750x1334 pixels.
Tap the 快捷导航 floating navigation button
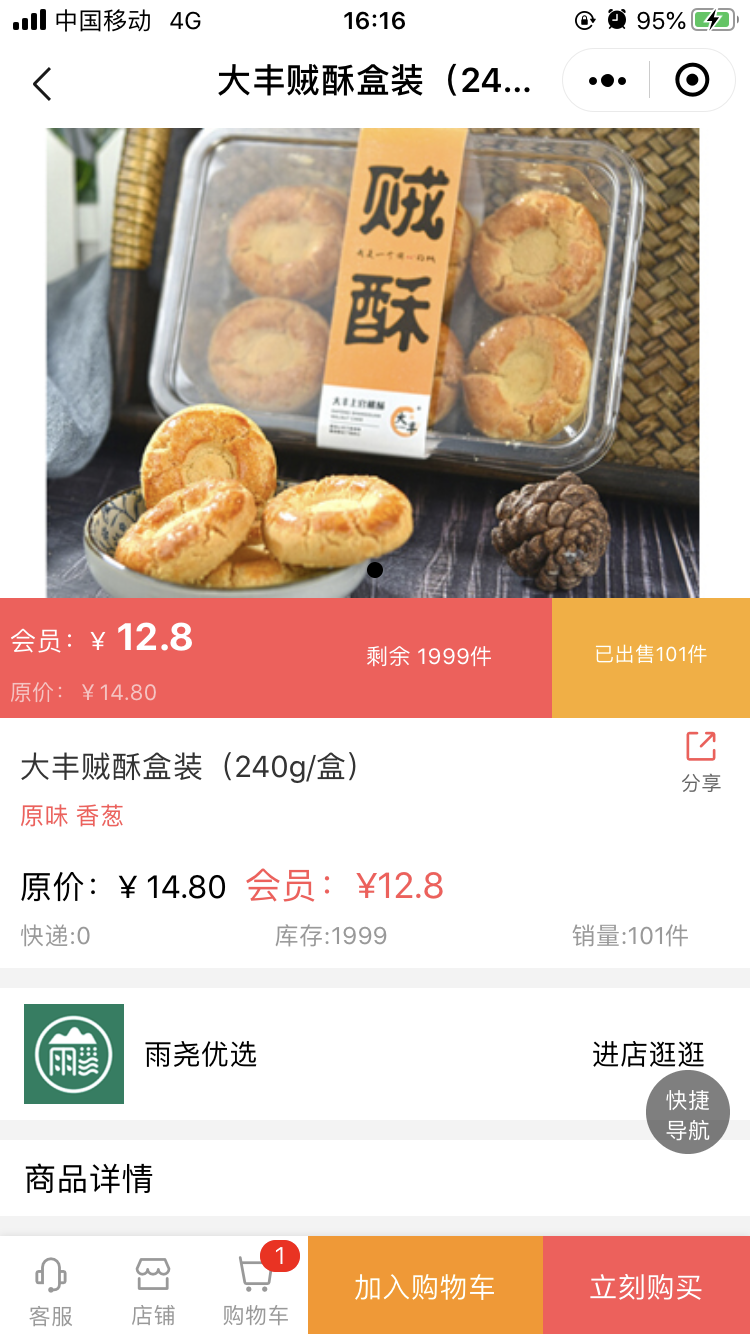coord(687,1111)
